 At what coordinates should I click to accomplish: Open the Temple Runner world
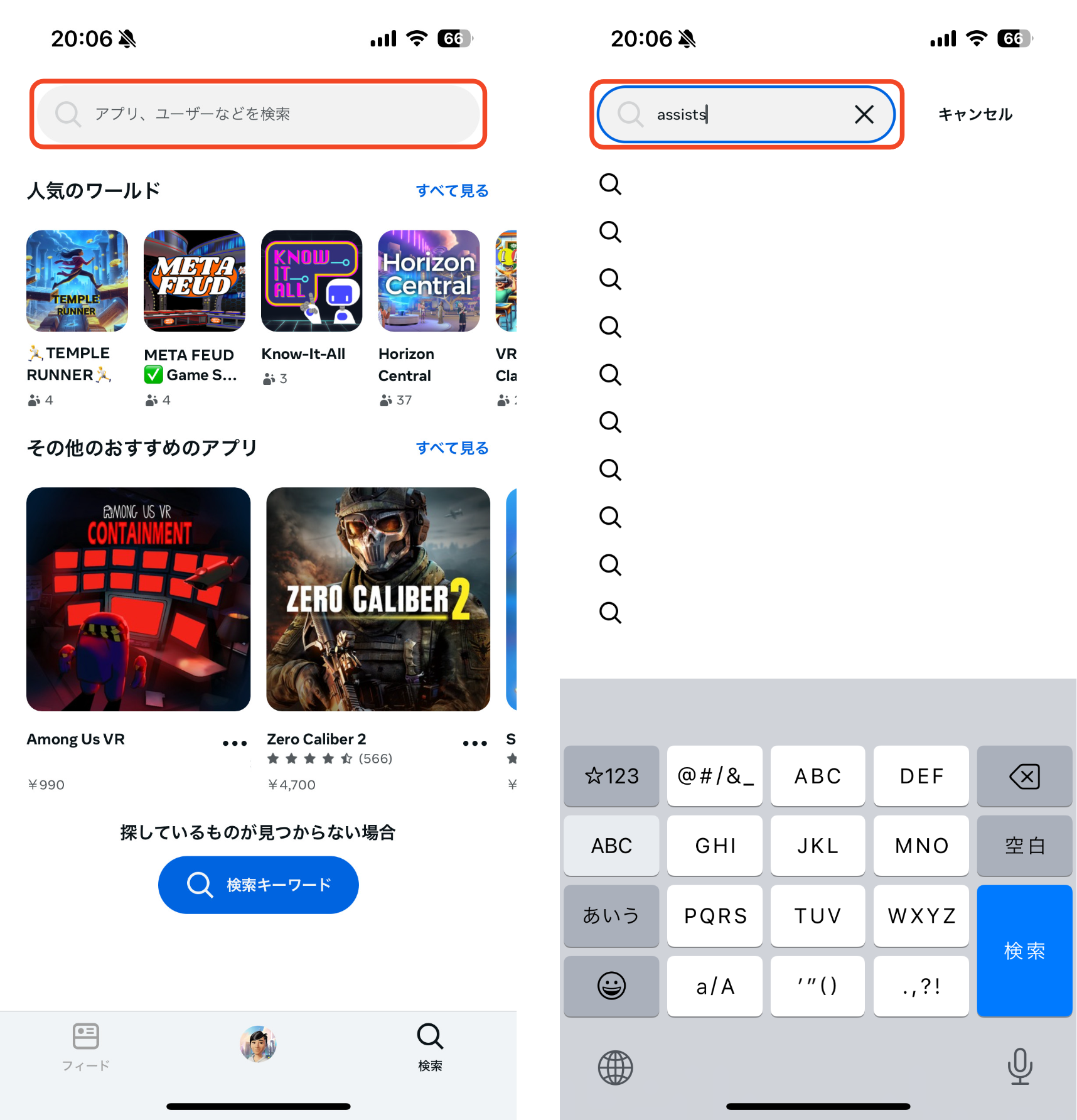(x=77, y=281)
